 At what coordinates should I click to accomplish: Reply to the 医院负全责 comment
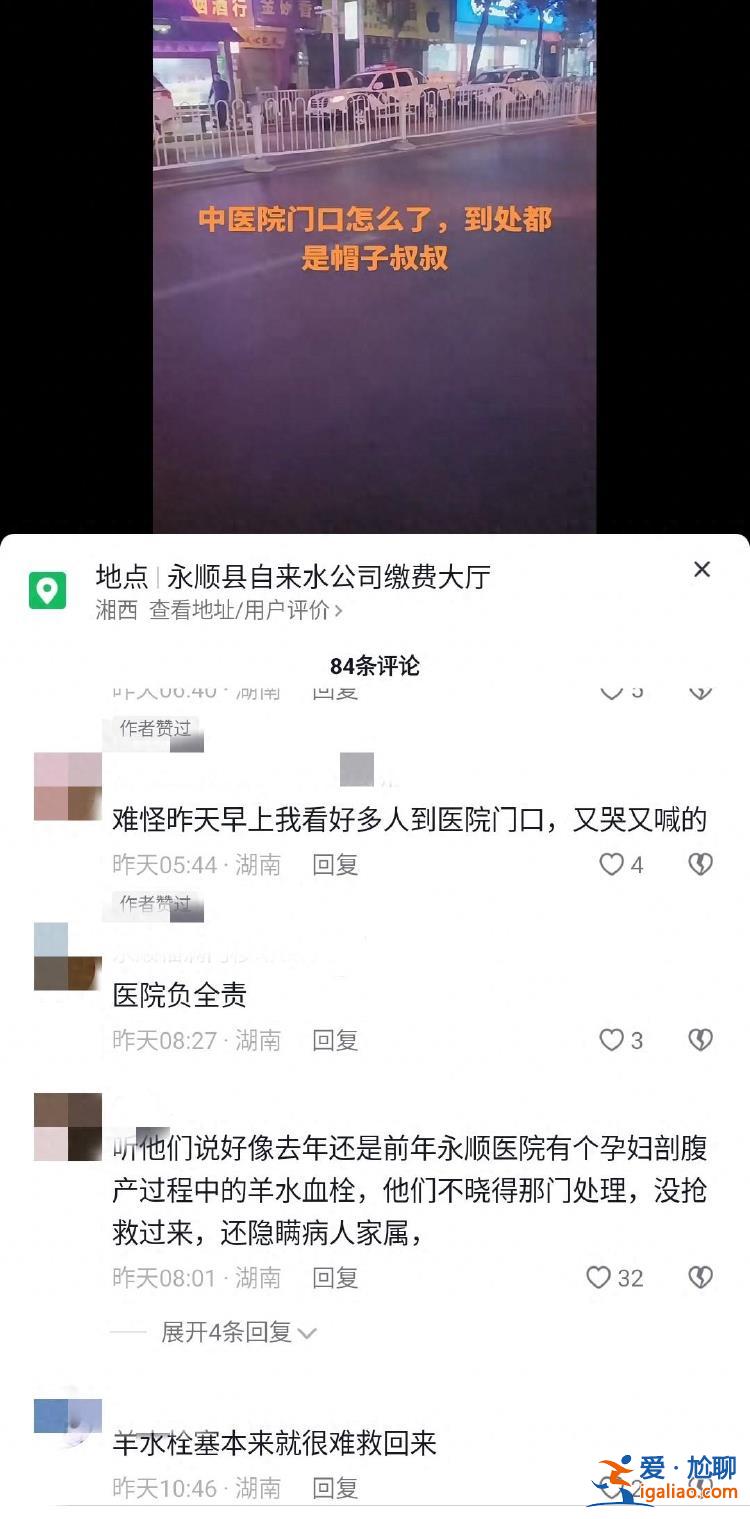335,1041
